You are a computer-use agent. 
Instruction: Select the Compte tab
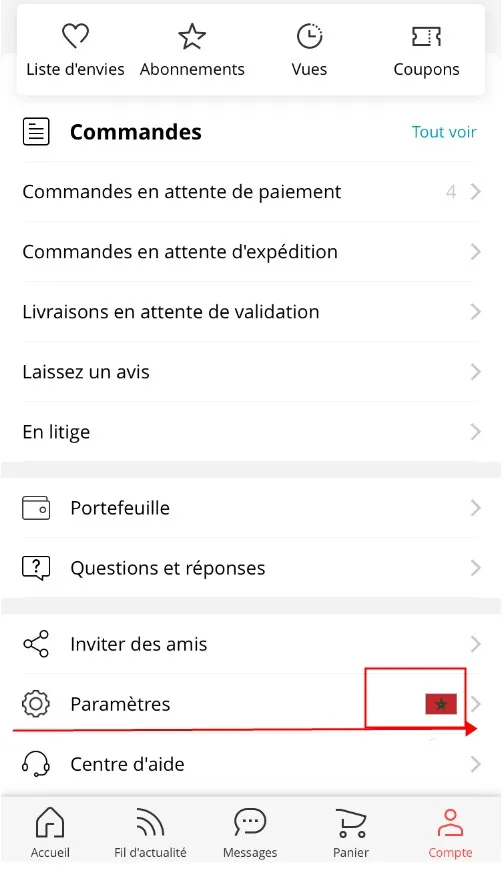click(450, 833)
